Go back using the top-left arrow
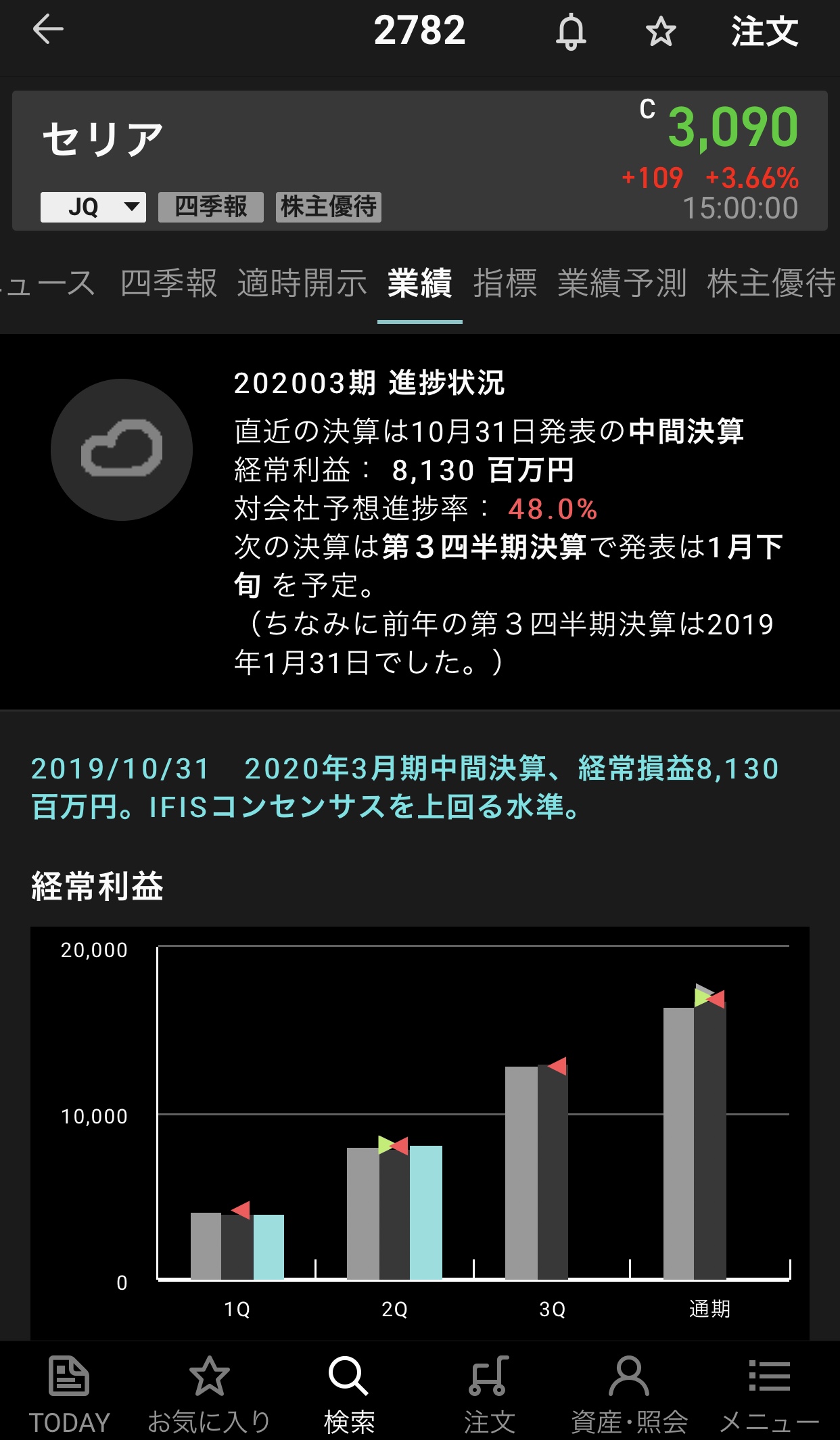This screenshot has width=840, height=1440. pos(48,30)
